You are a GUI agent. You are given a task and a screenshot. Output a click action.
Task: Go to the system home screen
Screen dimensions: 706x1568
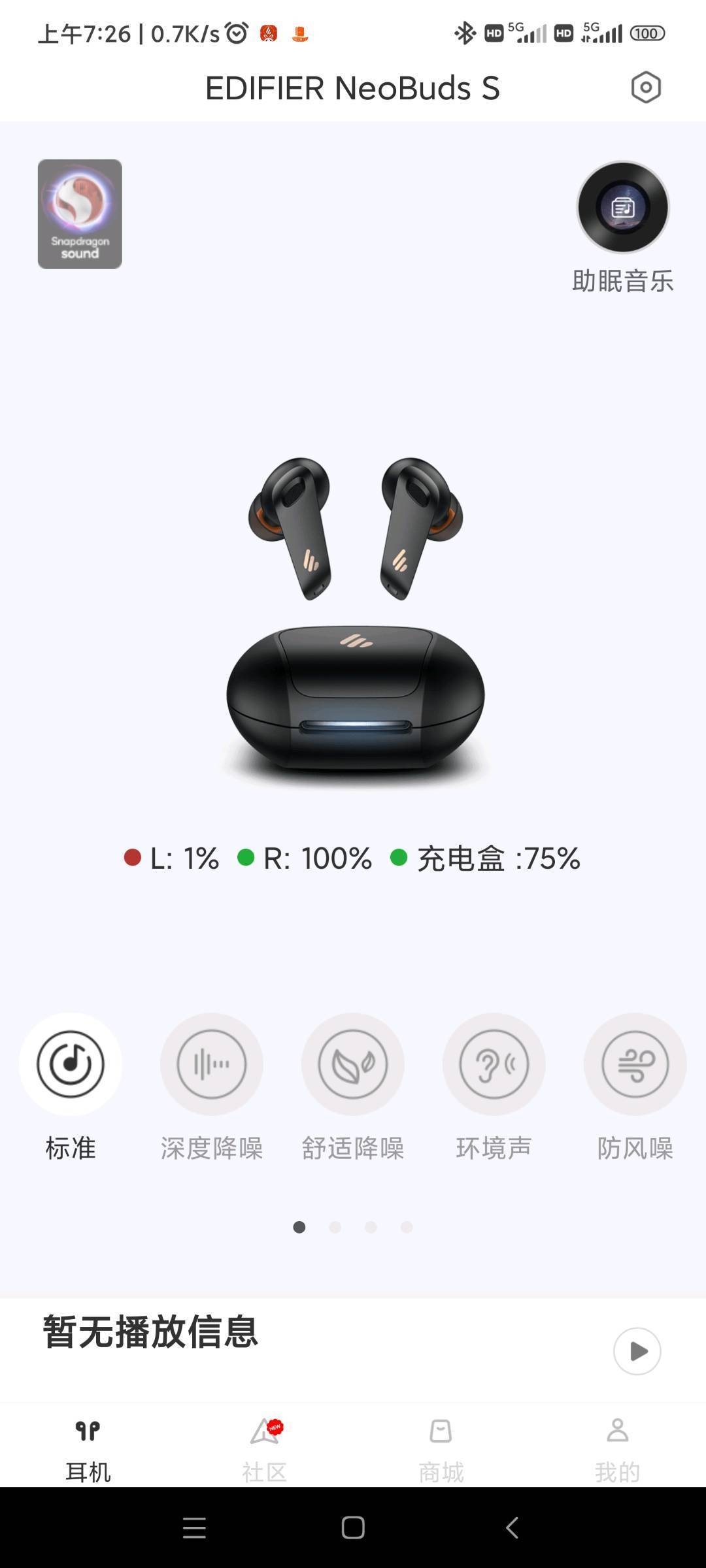[353, 1527]
